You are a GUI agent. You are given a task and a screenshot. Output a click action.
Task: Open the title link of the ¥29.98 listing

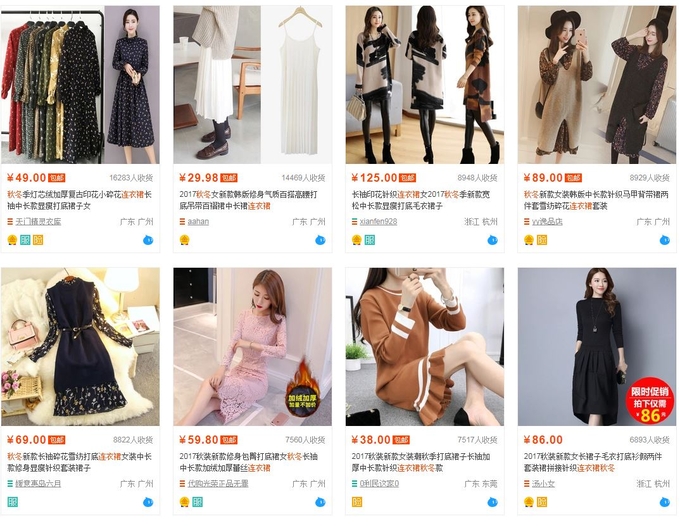252,201
